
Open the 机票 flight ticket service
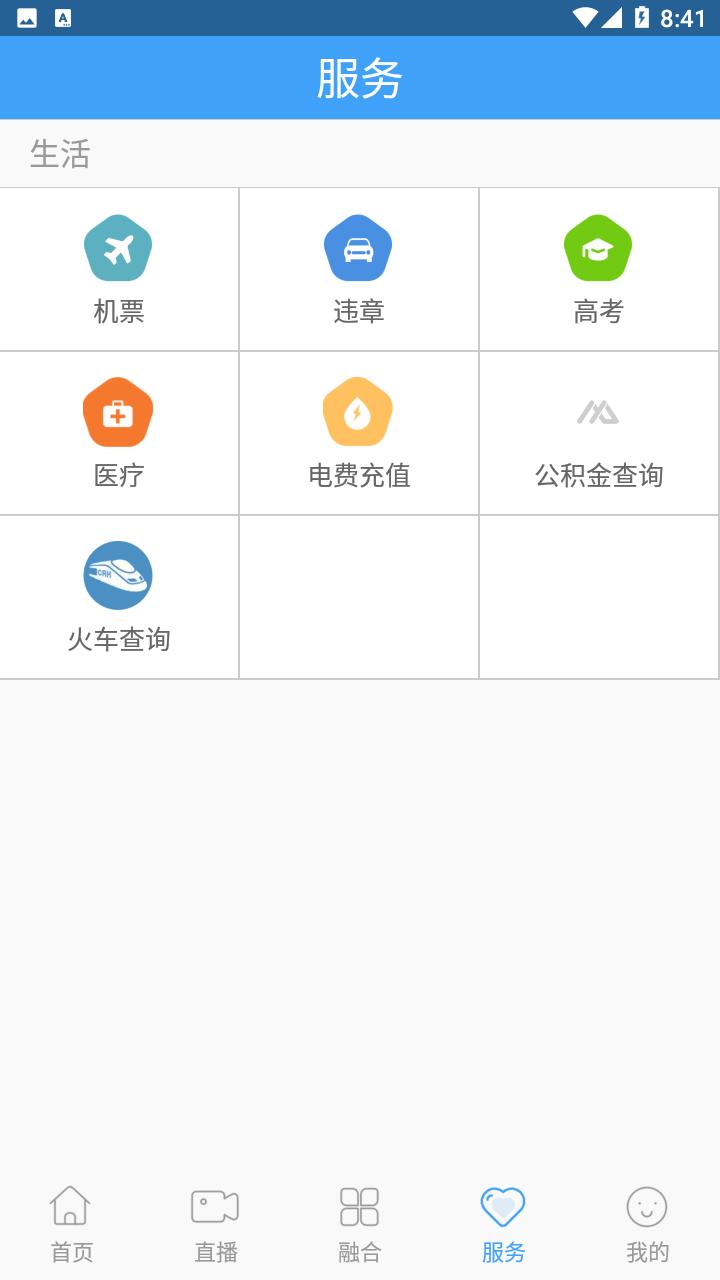[x=118, y=268]
